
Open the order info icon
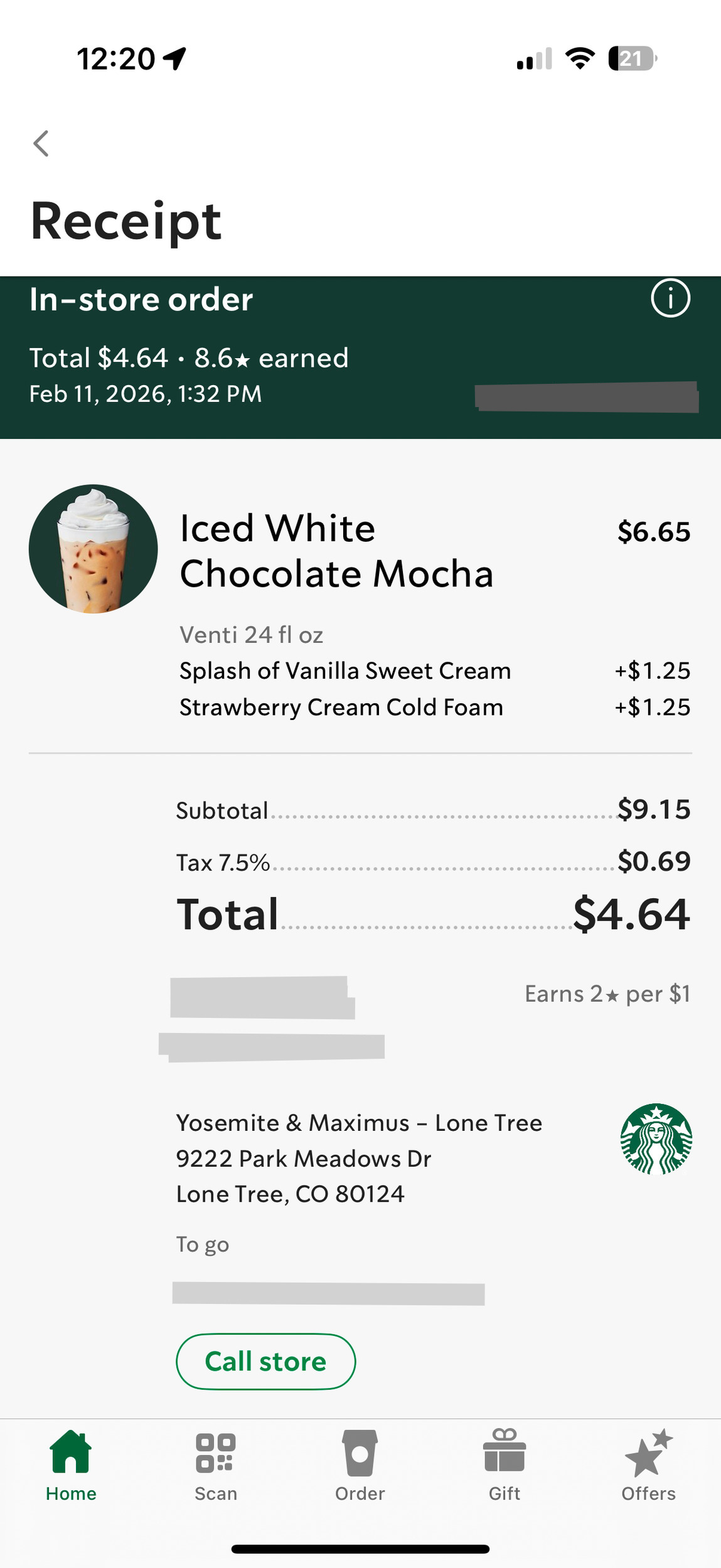click(670, 298)
